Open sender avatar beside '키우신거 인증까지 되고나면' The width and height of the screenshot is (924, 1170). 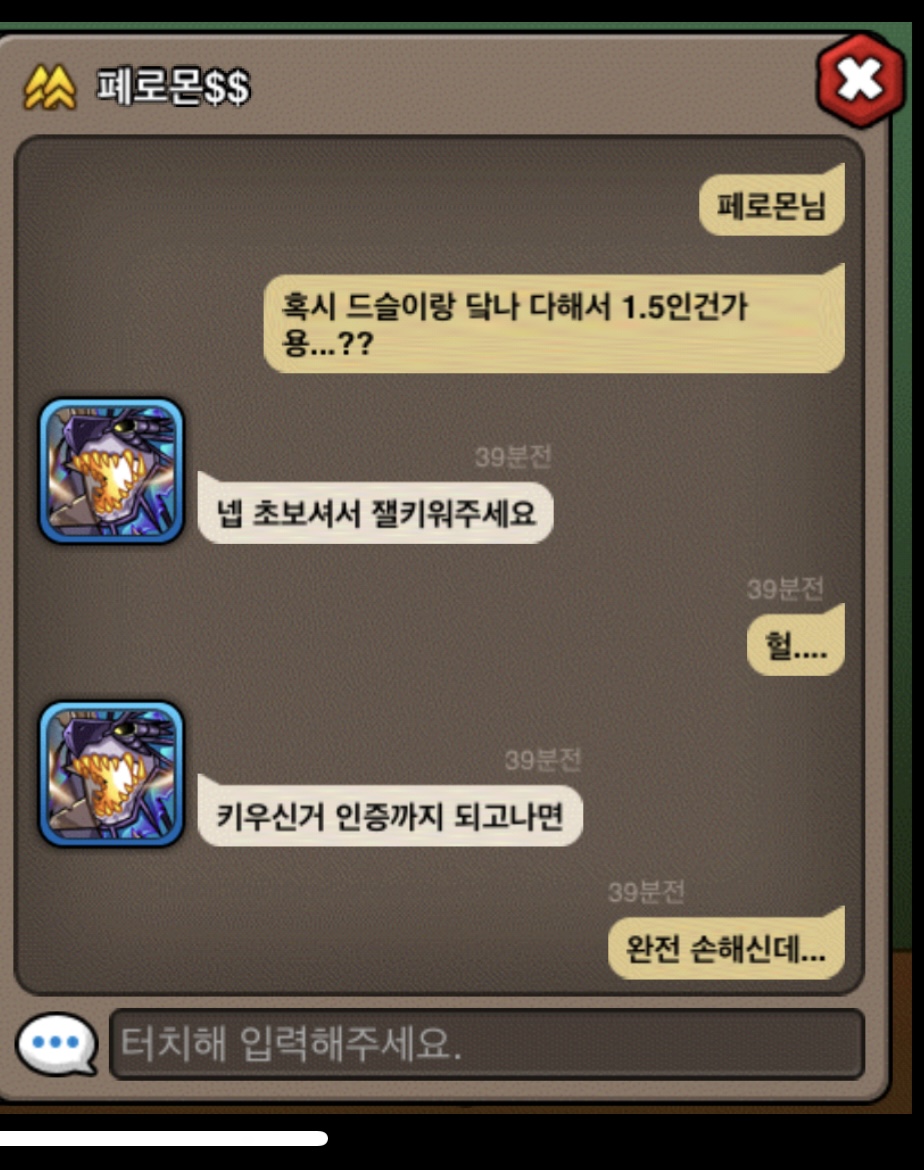[x=111, y=774]
